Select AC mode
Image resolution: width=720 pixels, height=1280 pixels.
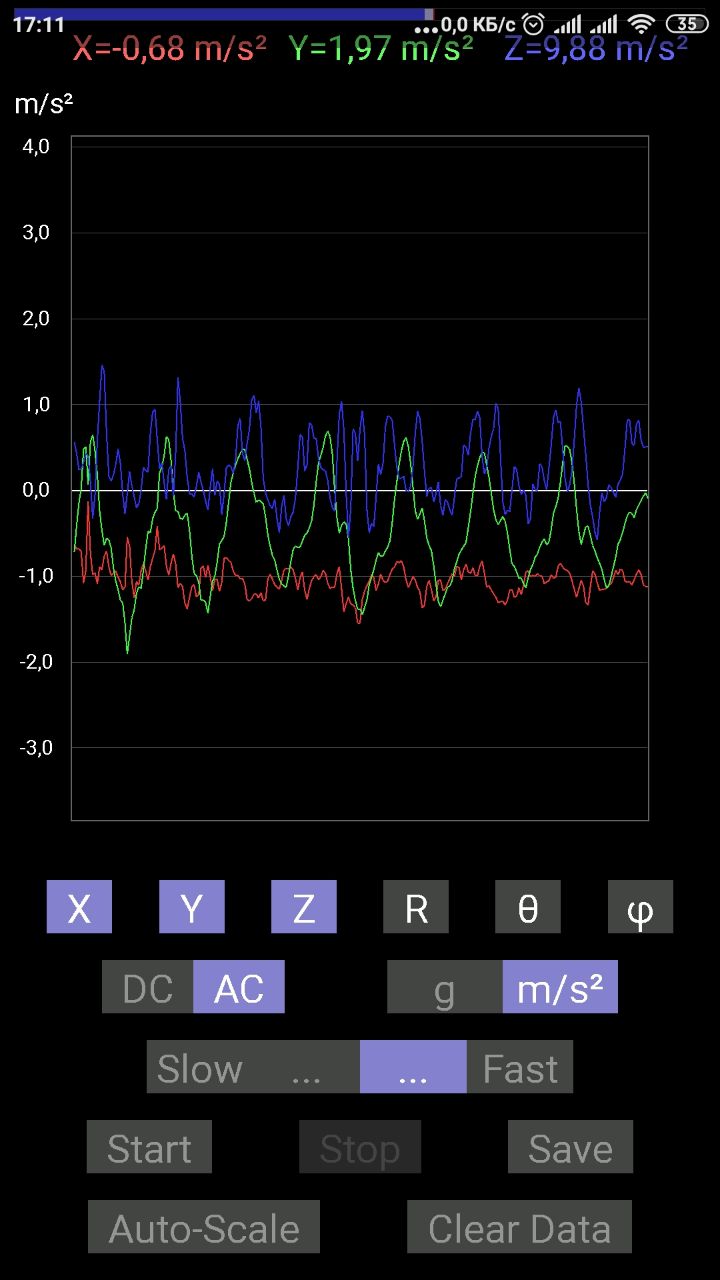[x=239, y=987]
